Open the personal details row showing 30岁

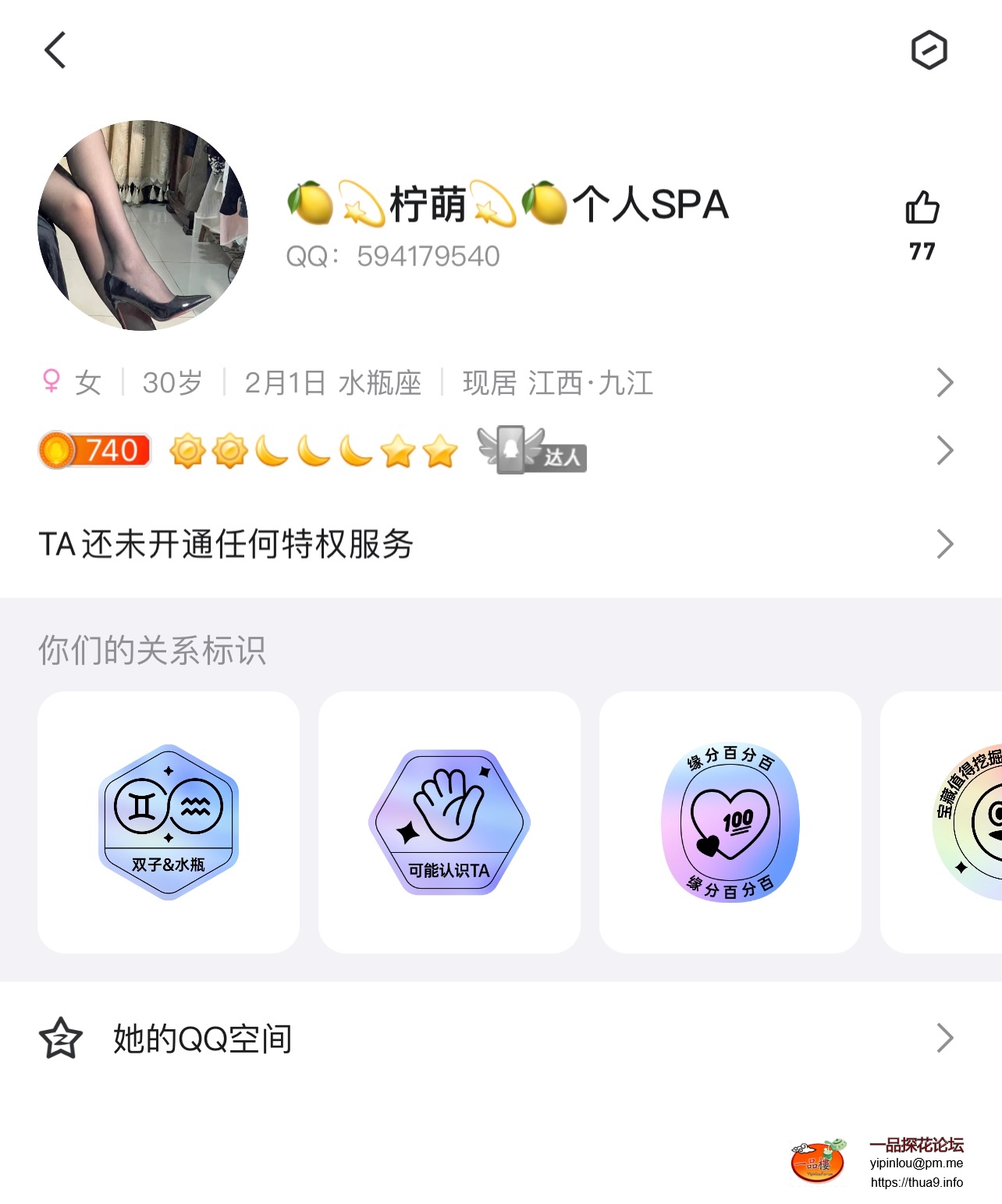click(499, 382)
